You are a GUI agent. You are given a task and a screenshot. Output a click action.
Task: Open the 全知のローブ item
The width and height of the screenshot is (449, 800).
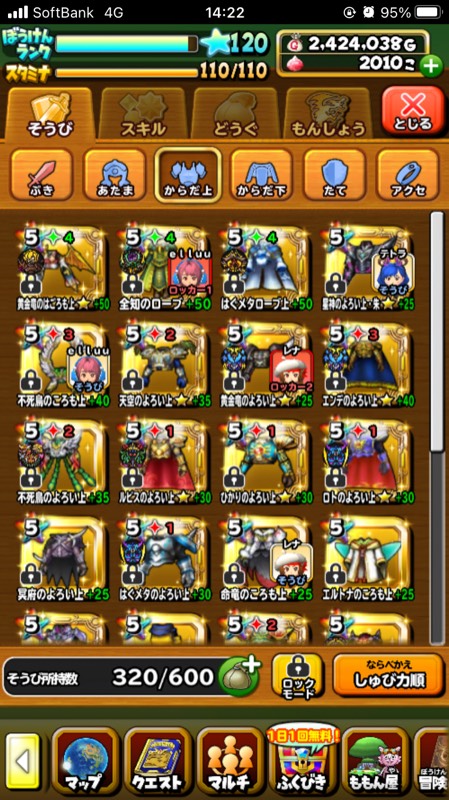tap(164, 268)
